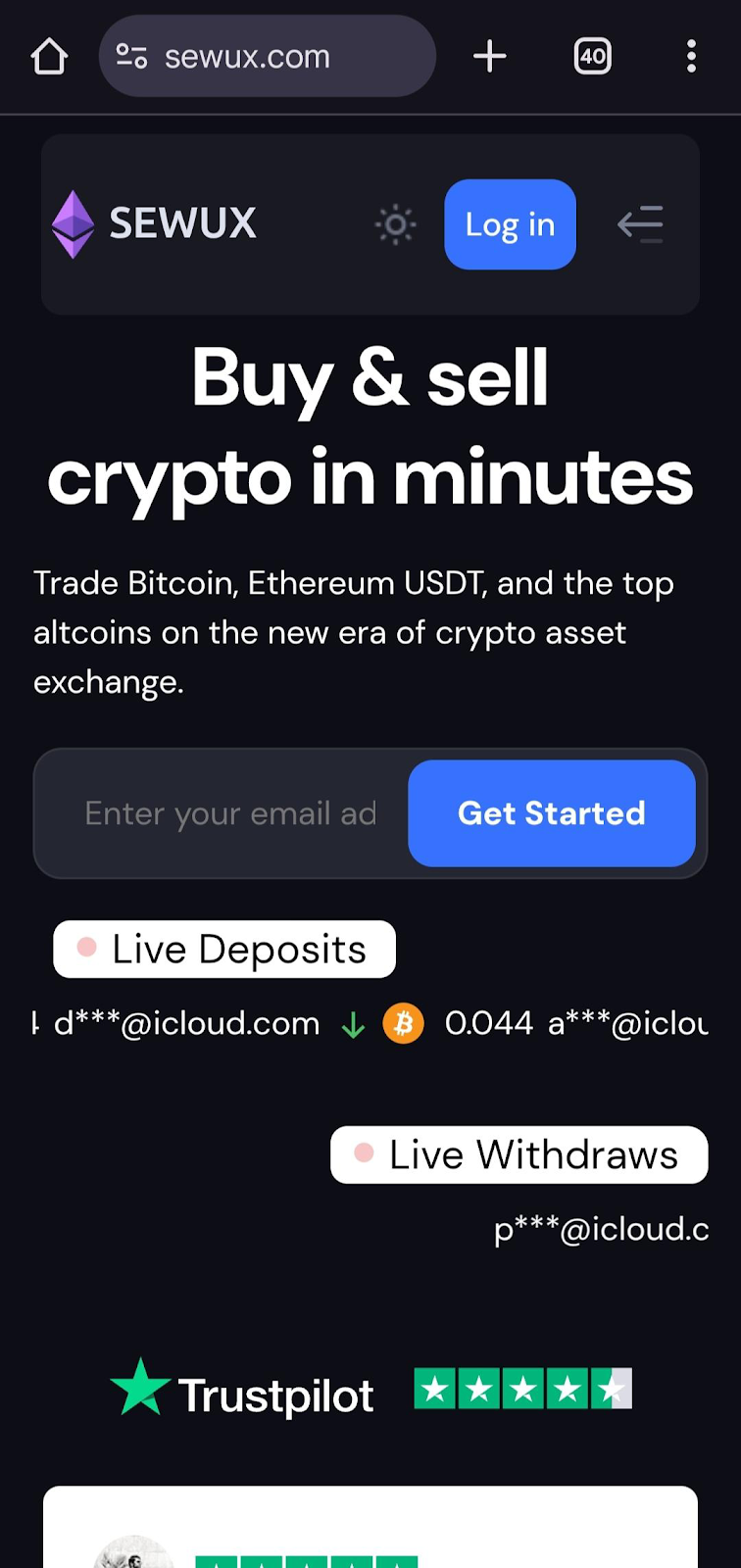Open the SEWUX logo home link
This screenshot has width=741, height=1568.
point(155,223)
